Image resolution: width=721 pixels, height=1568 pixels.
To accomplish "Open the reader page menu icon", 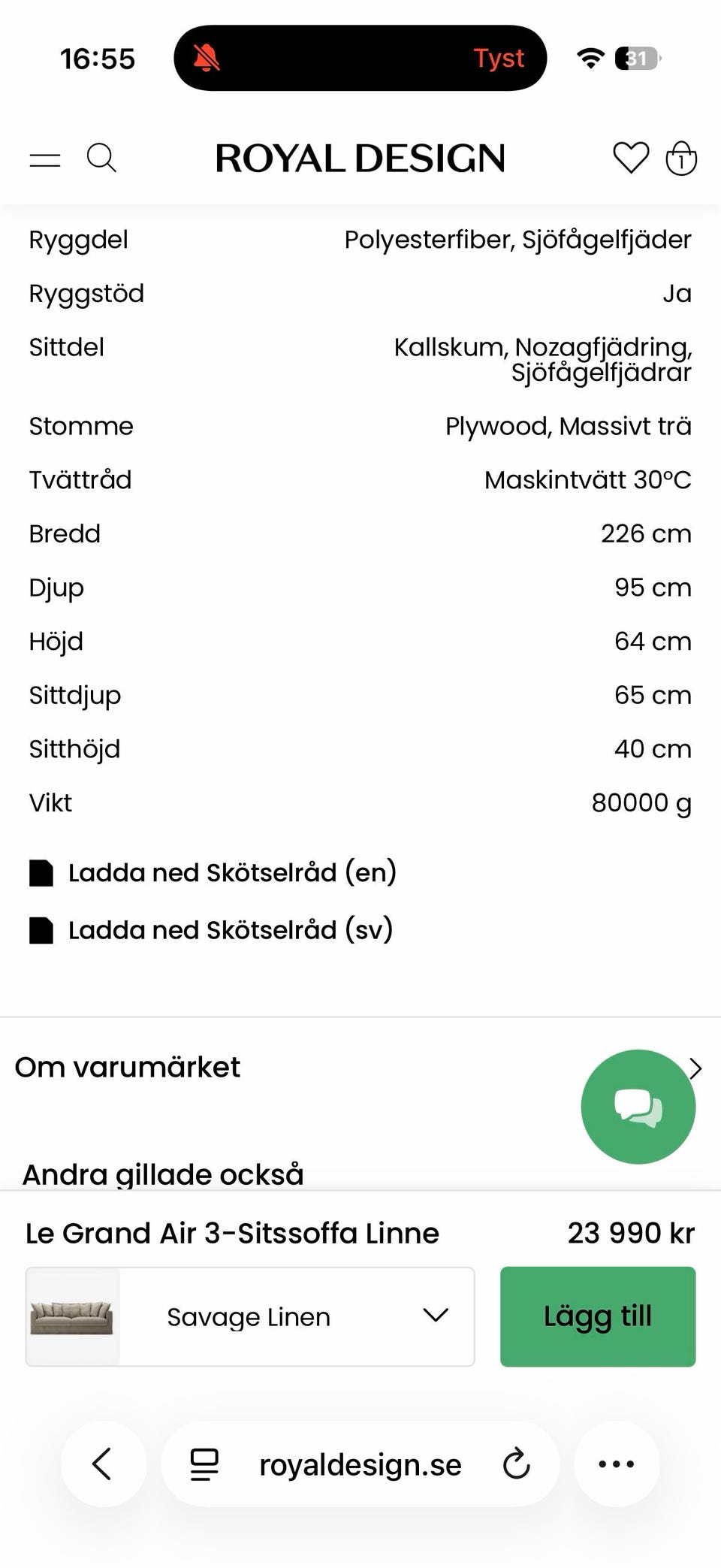I will click(x=204, y=1464).
